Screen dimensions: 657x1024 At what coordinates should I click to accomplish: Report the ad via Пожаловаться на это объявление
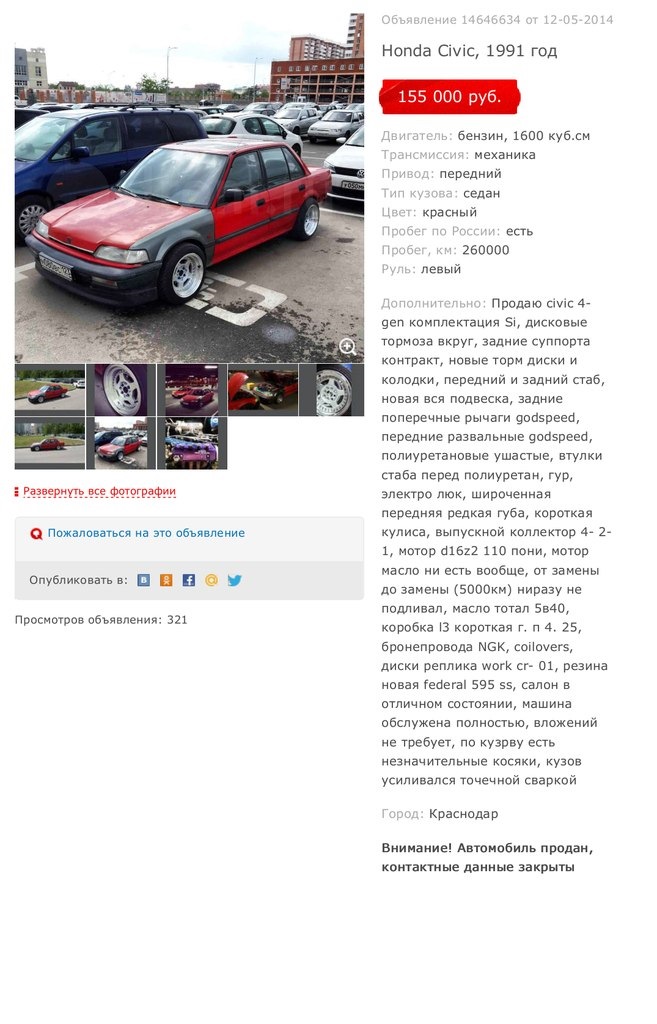pos(146,534)
